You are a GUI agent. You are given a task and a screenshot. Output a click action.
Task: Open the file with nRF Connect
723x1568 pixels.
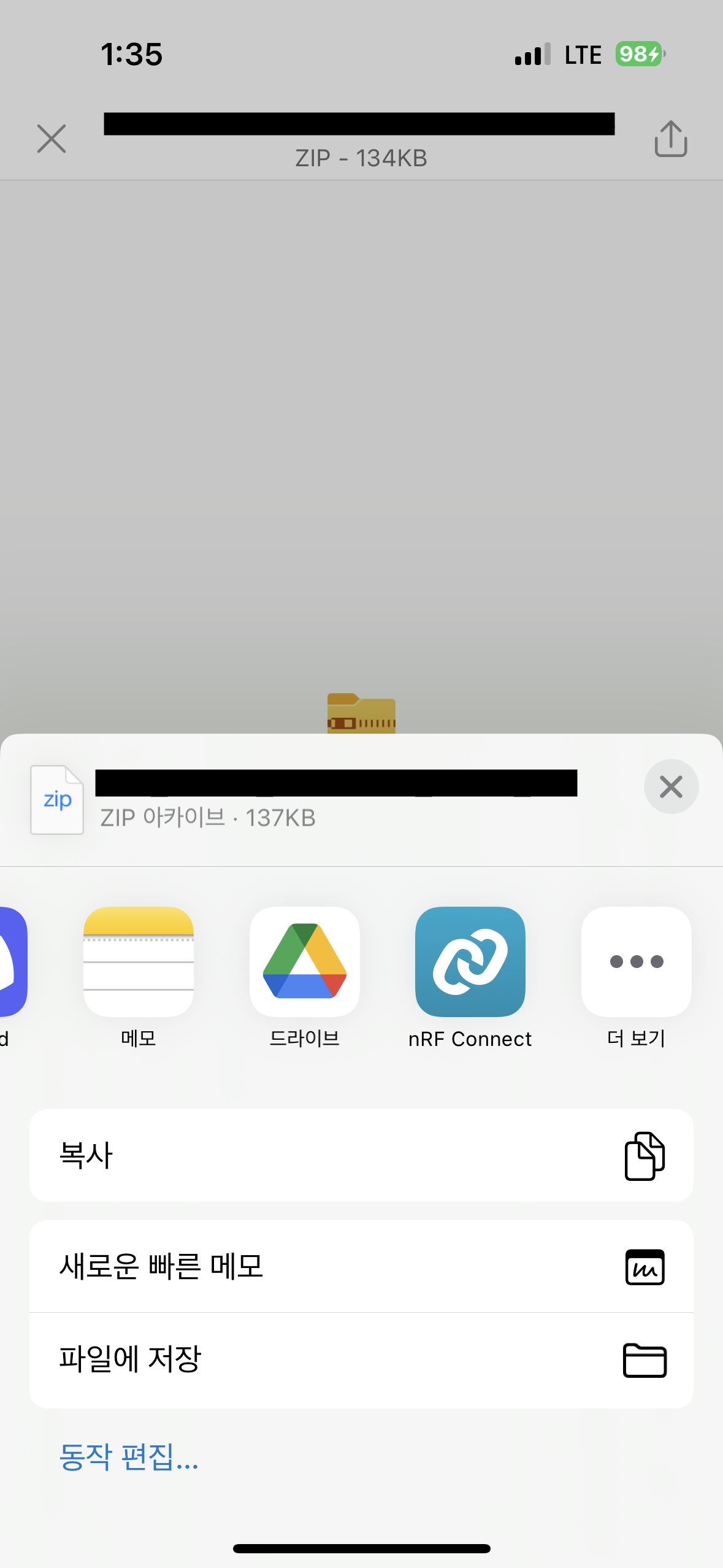[470, 962]
